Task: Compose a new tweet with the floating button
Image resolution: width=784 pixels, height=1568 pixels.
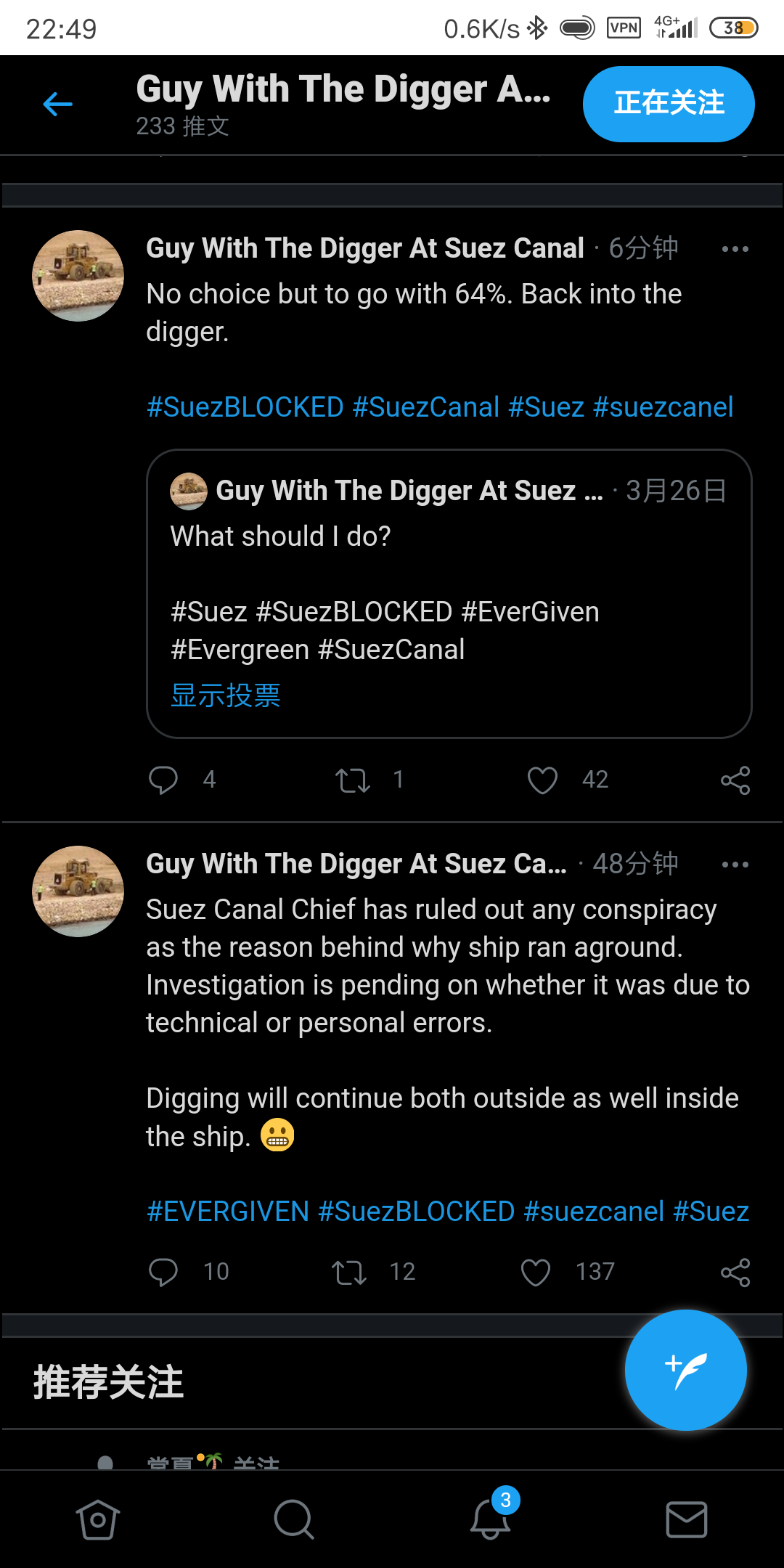Action: tap(686, 1371)
